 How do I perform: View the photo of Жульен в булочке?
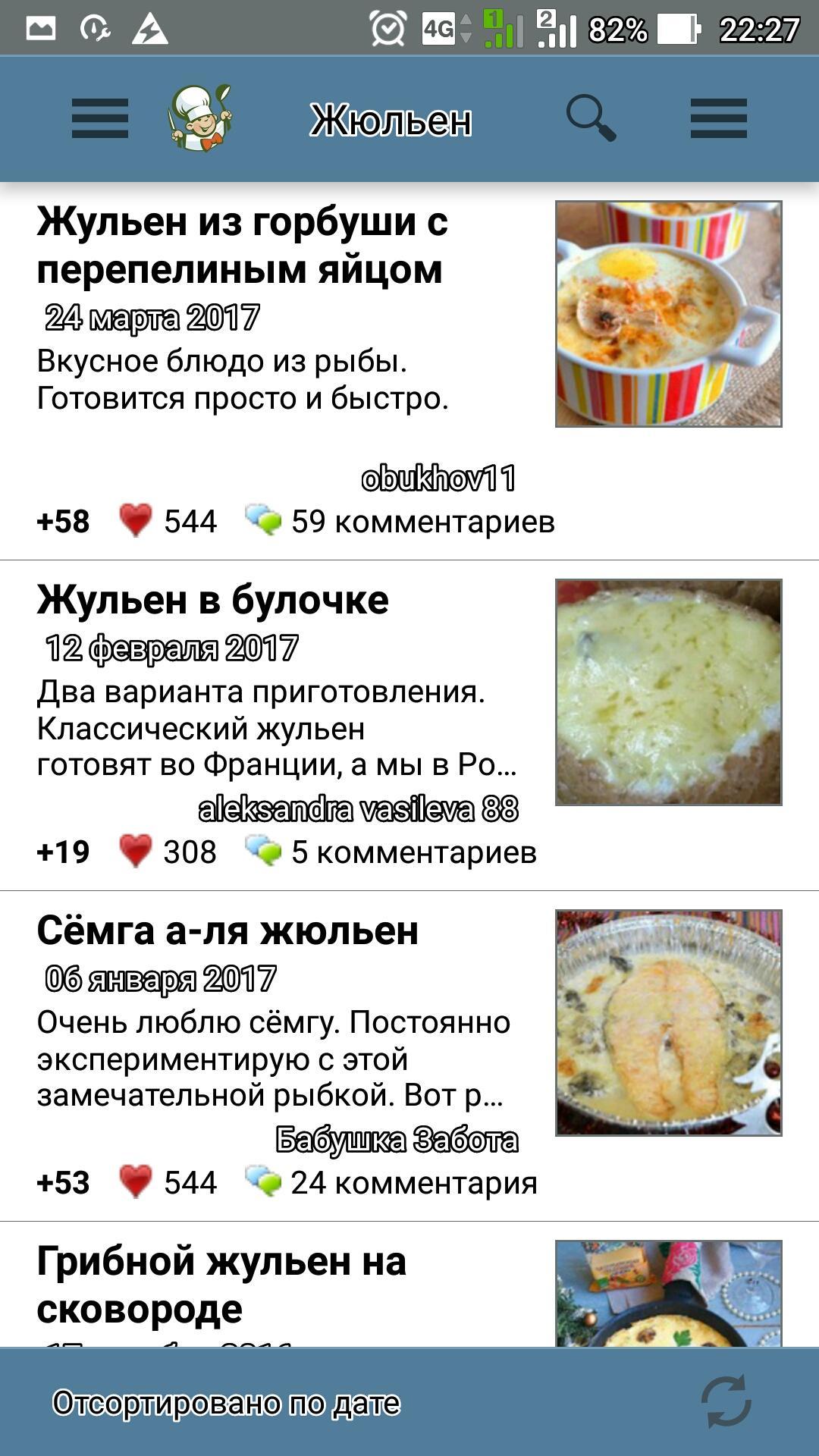(668, 692)
